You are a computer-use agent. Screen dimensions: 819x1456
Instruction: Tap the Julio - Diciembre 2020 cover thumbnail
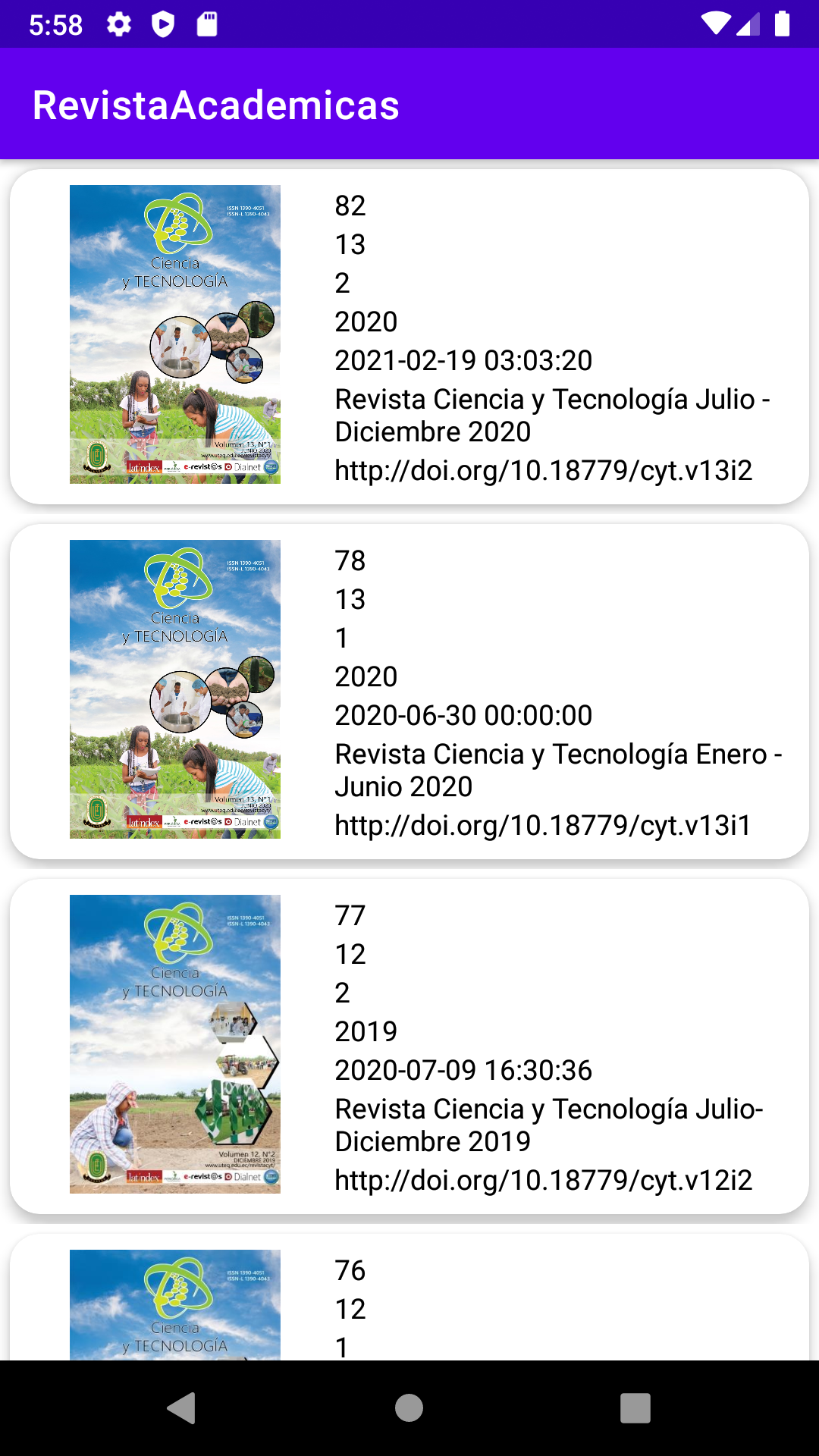click(174, 334)
